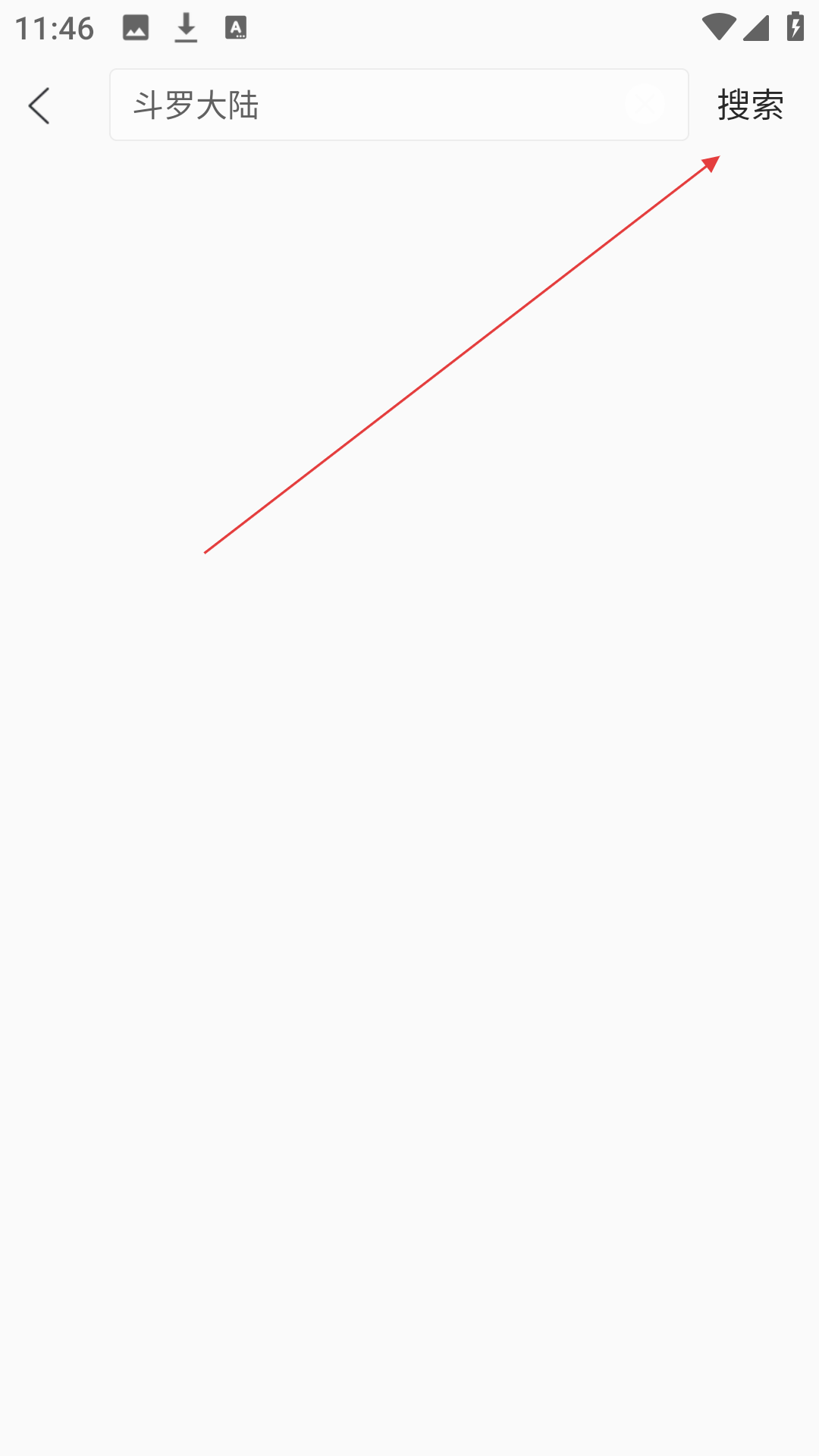Go back using the left arrow
819x1456 pixels.
click(39, 105)
